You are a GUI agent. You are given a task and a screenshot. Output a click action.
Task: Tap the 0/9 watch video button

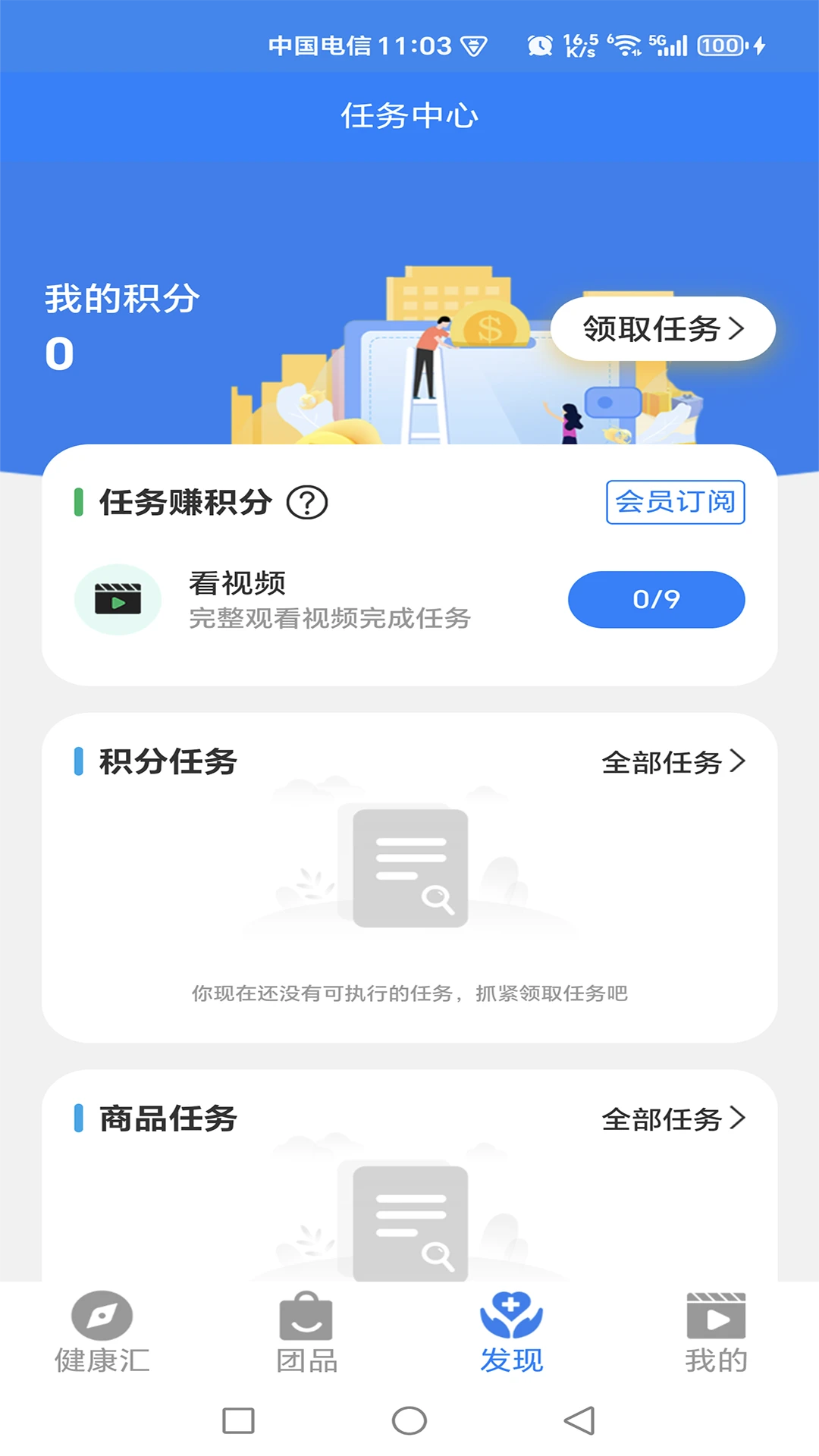[x=656, y=600]
